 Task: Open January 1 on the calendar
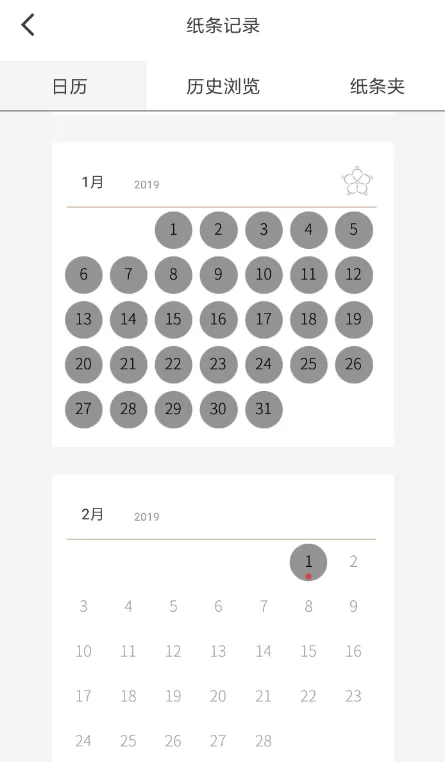pyautogui.click(x=173, y=230)
